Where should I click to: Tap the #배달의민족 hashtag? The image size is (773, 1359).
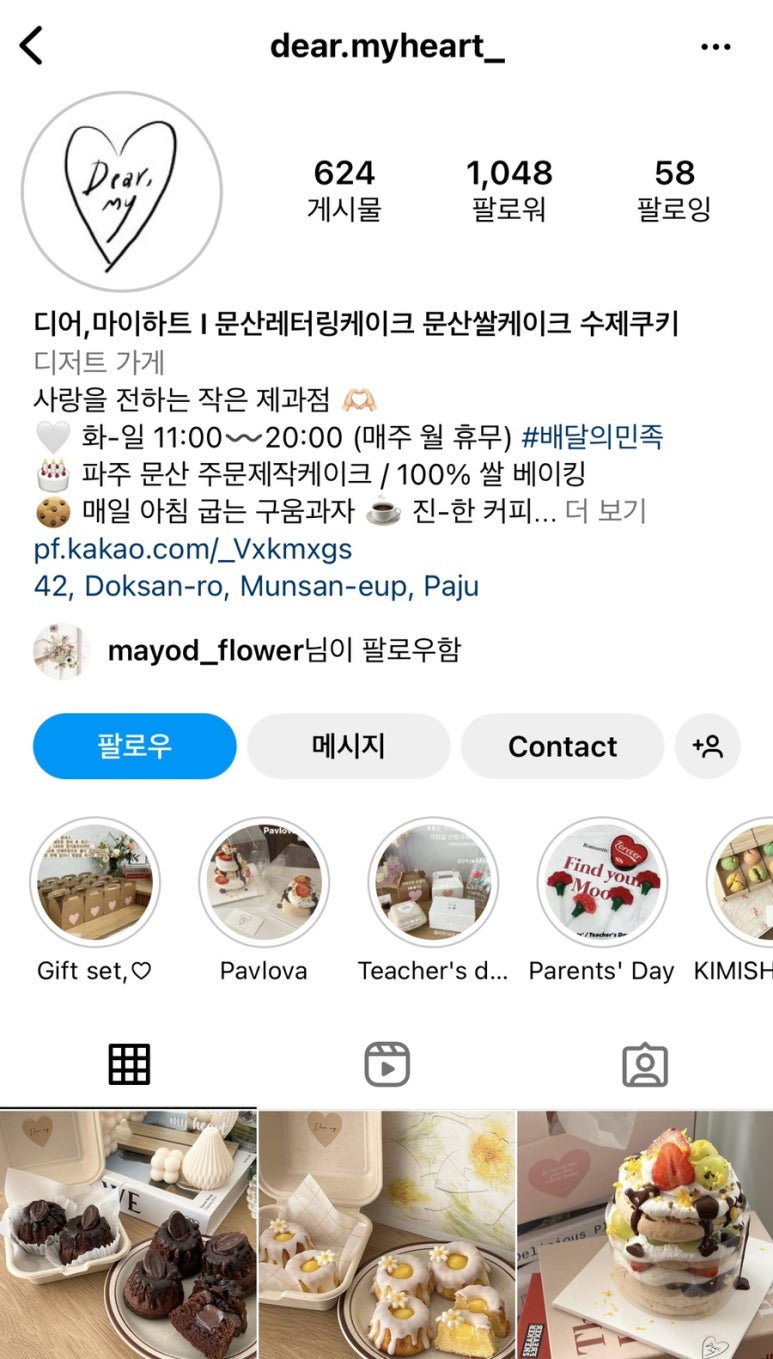click(x=592, y=437)
